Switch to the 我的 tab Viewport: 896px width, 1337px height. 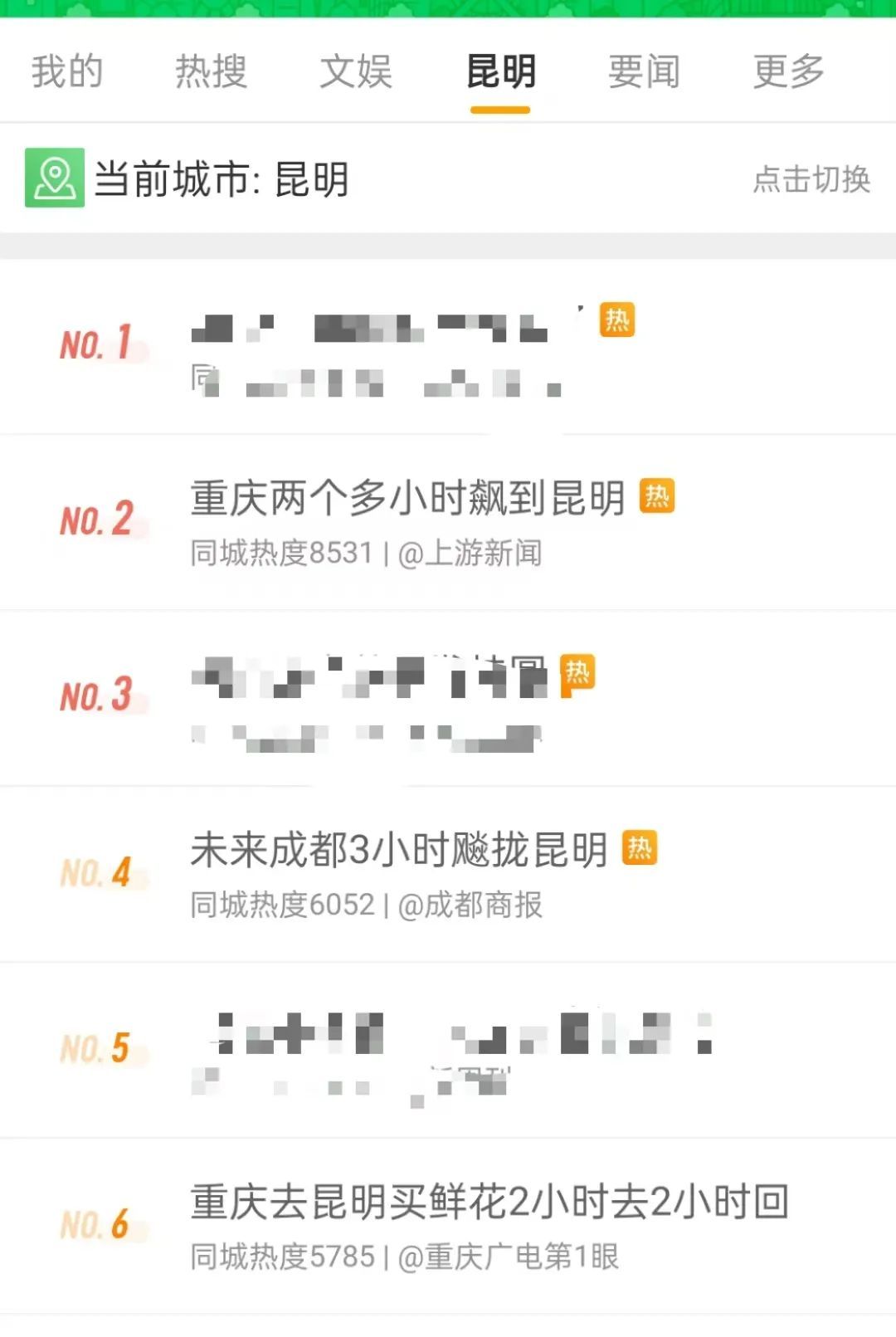click(66, 73)
